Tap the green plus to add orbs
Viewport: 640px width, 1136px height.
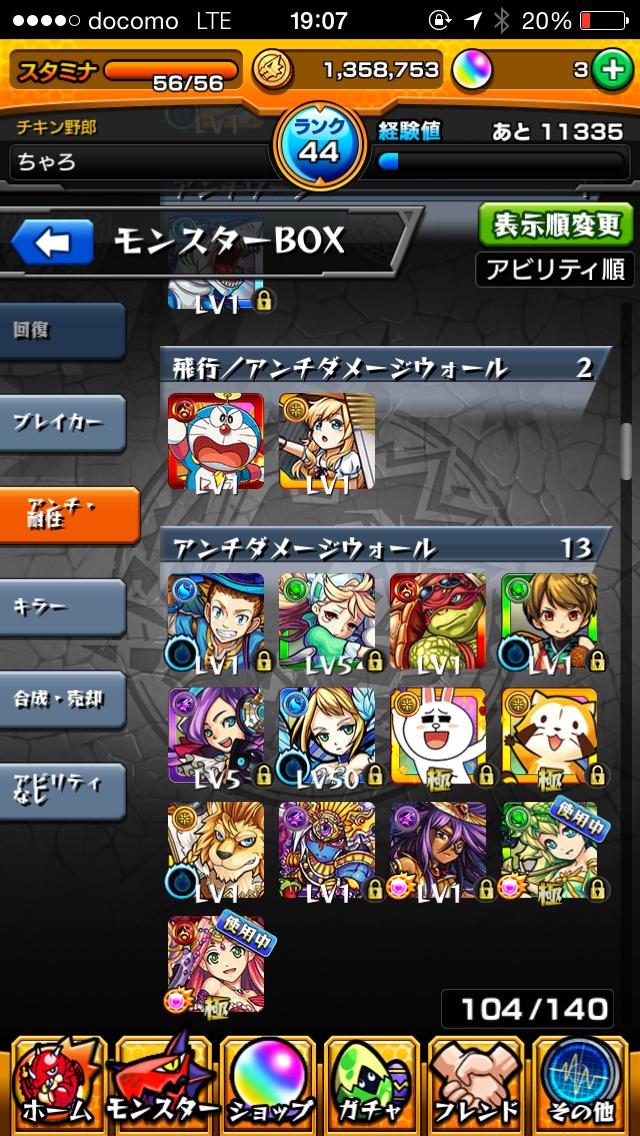pos(609,70)
